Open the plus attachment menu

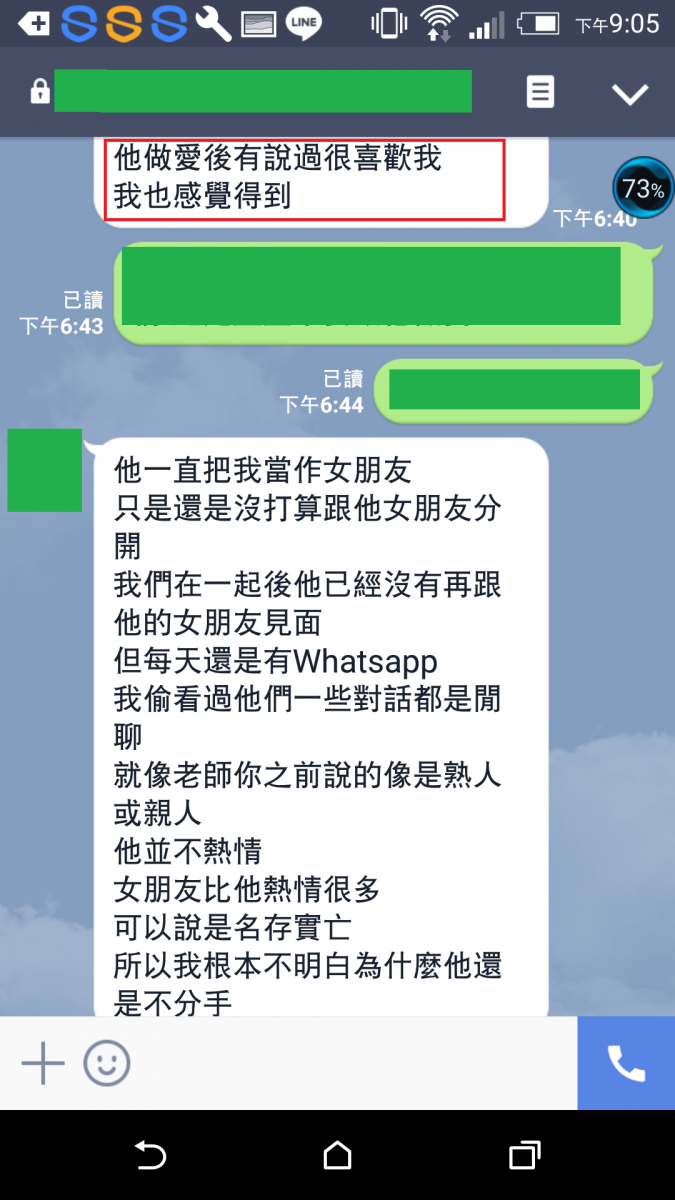43,1063
